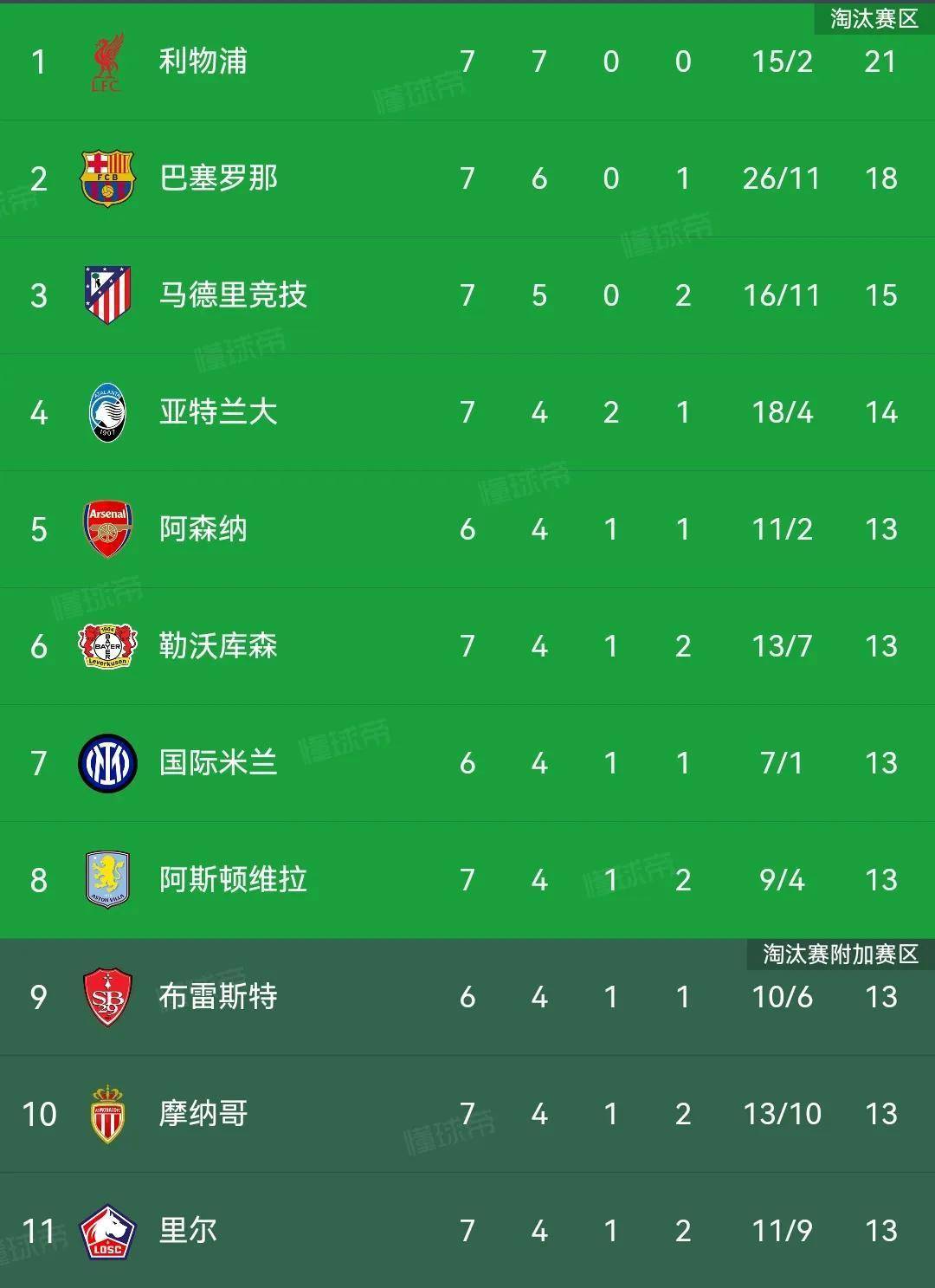Click Liverpool's points total 21
Screen dimensions: 935x1288
click(883, 61)
